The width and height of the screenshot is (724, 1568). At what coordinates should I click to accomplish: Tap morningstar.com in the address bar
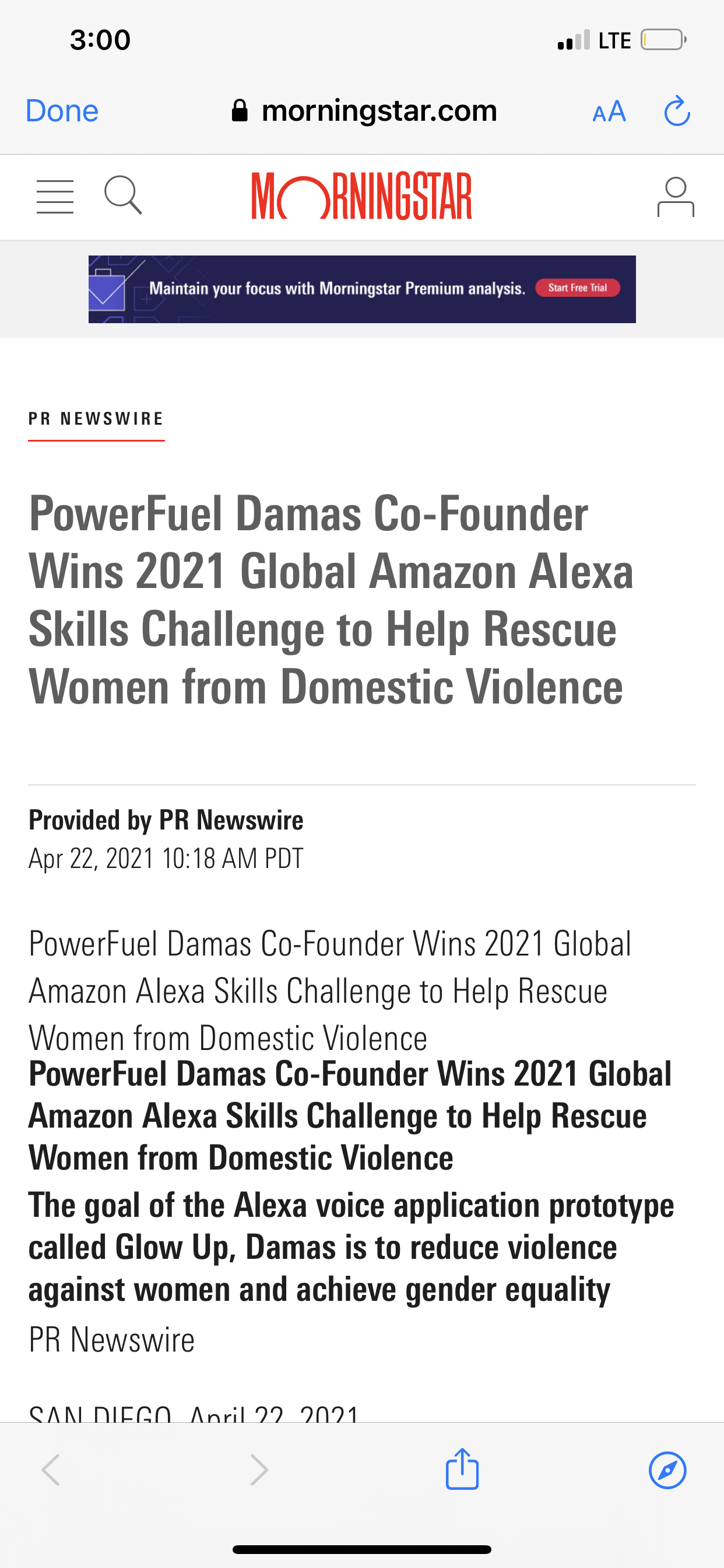point(378,111)
